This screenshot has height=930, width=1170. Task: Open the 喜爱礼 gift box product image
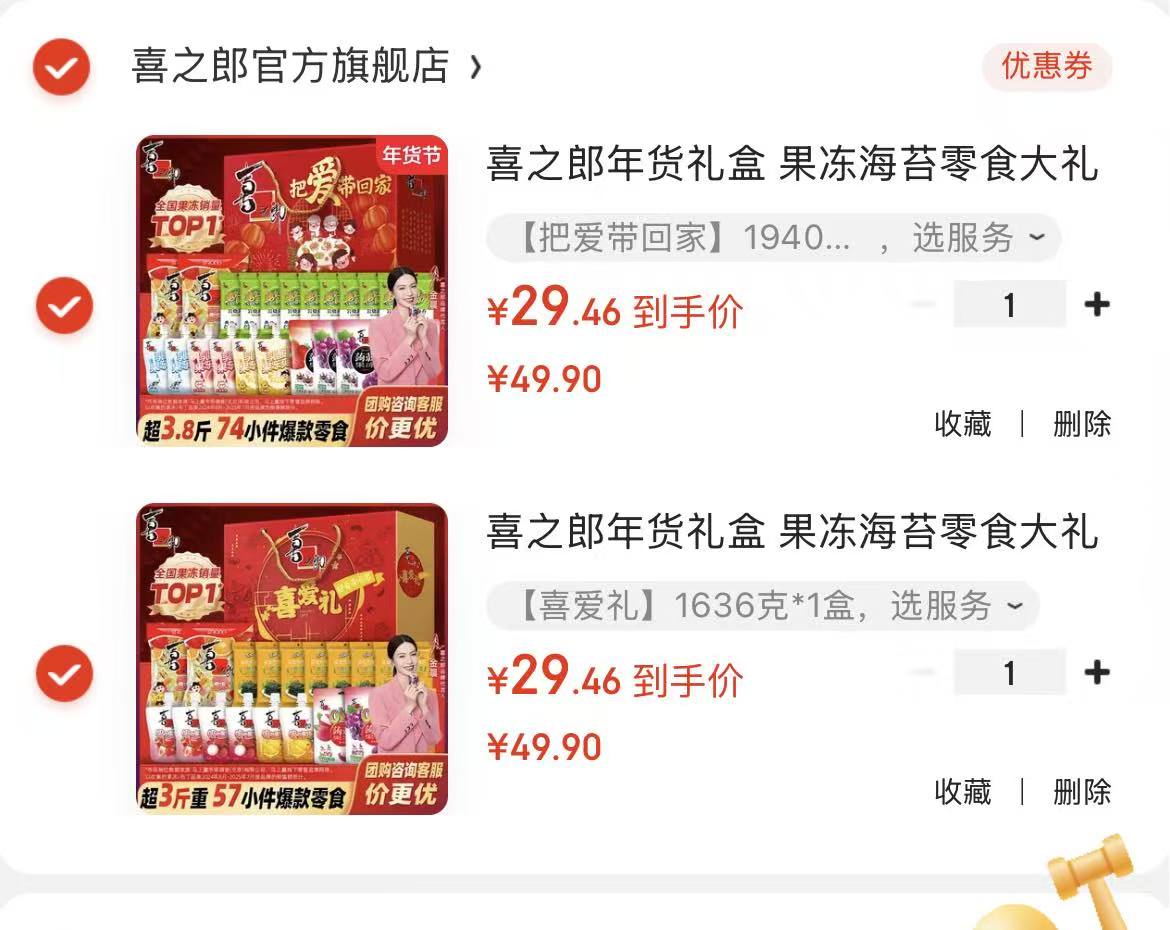click(x=292, y=658)
